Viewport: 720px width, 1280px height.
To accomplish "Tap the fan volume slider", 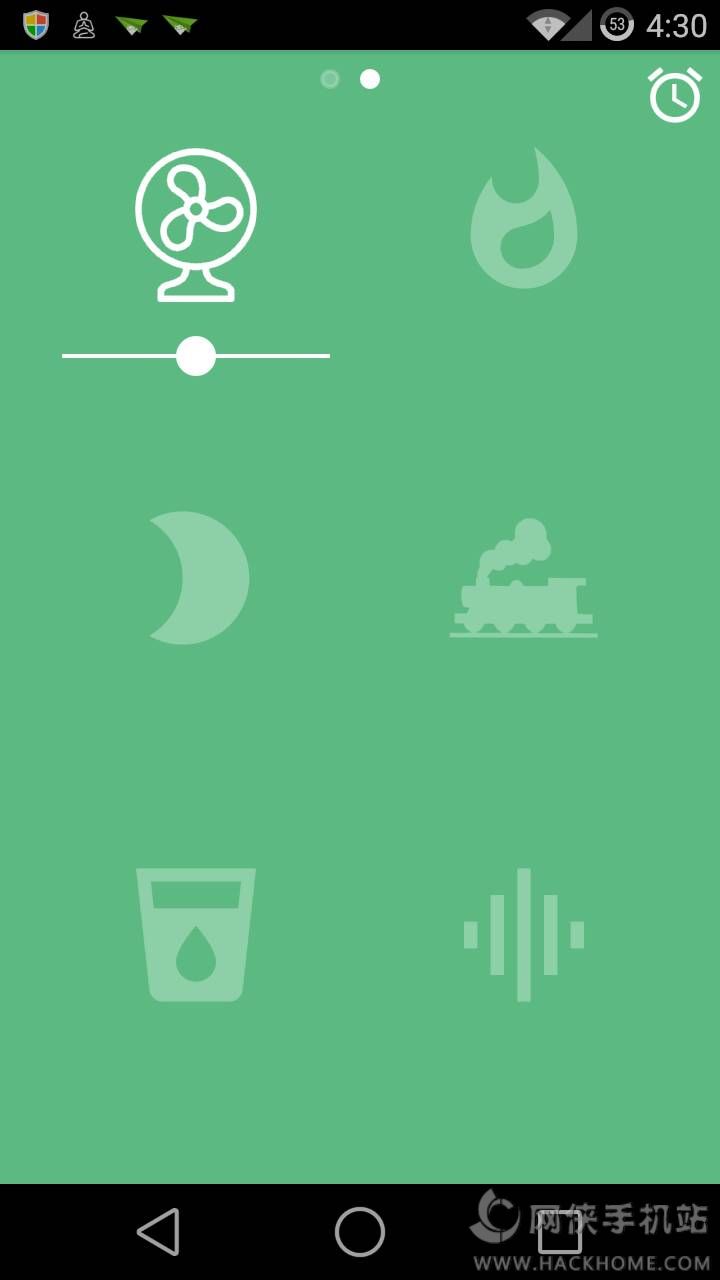I will pos(196,356).
